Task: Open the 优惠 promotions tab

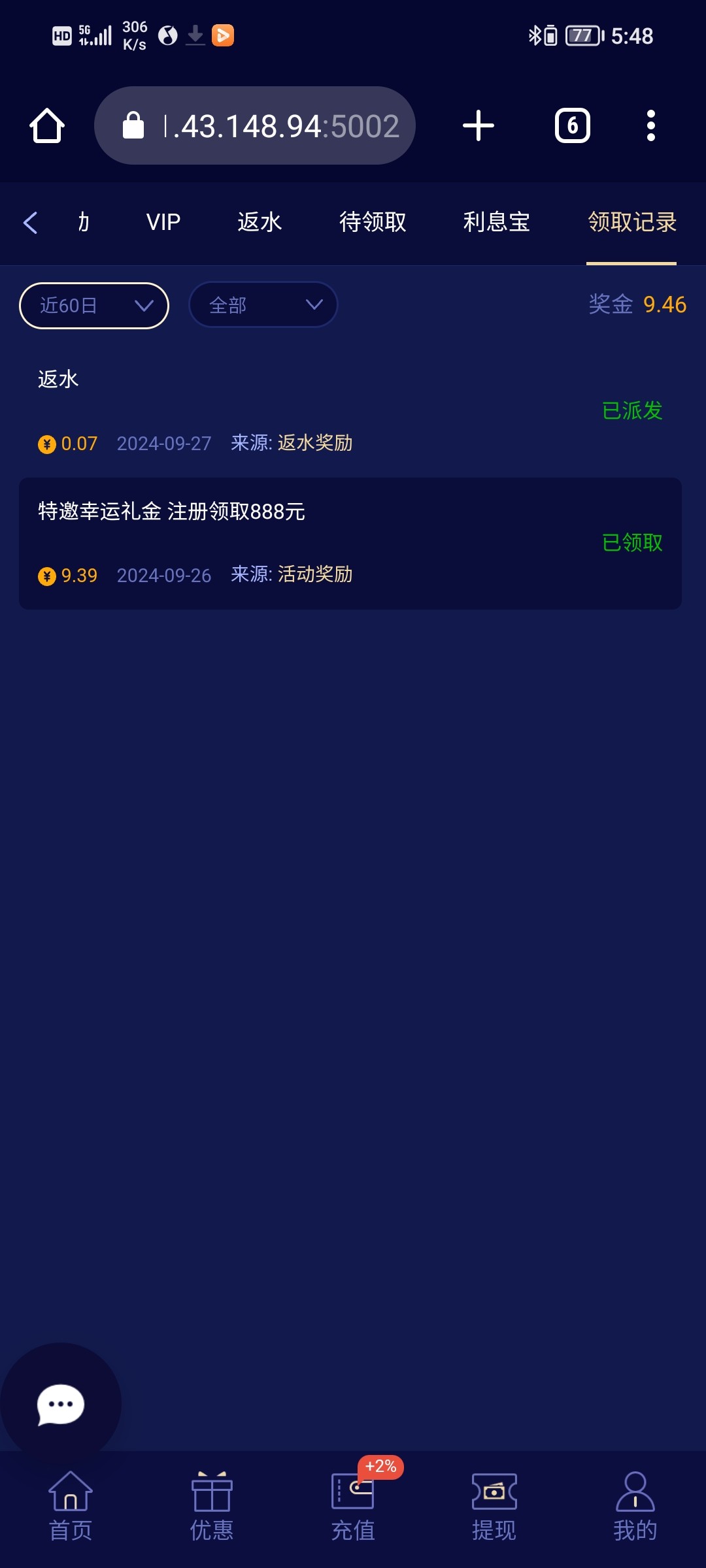Action: pos(212,1506)
